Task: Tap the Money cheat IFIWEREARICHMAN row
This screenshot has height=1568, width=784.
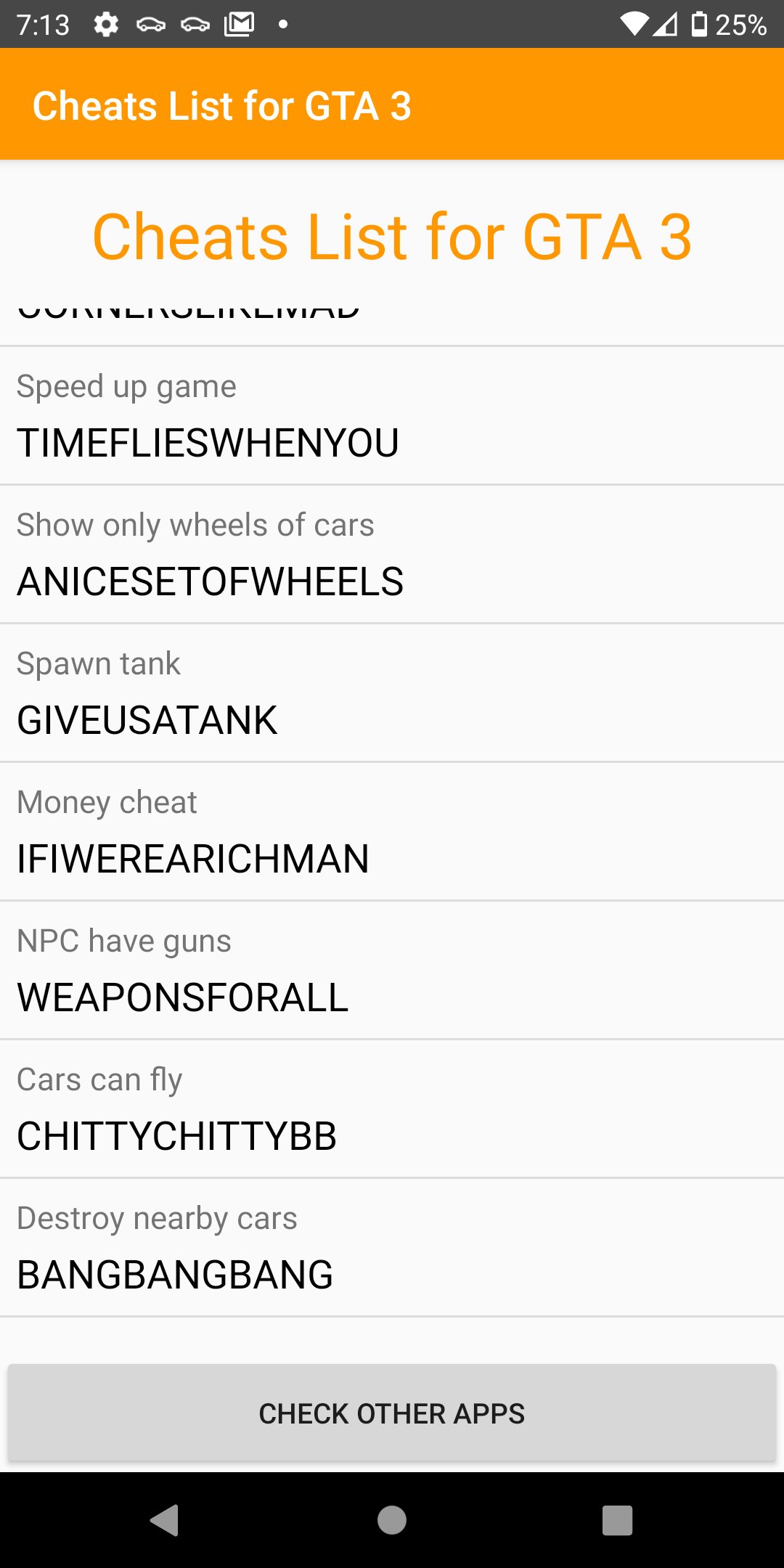Action: pyautogui.click(x=392, y=832)
